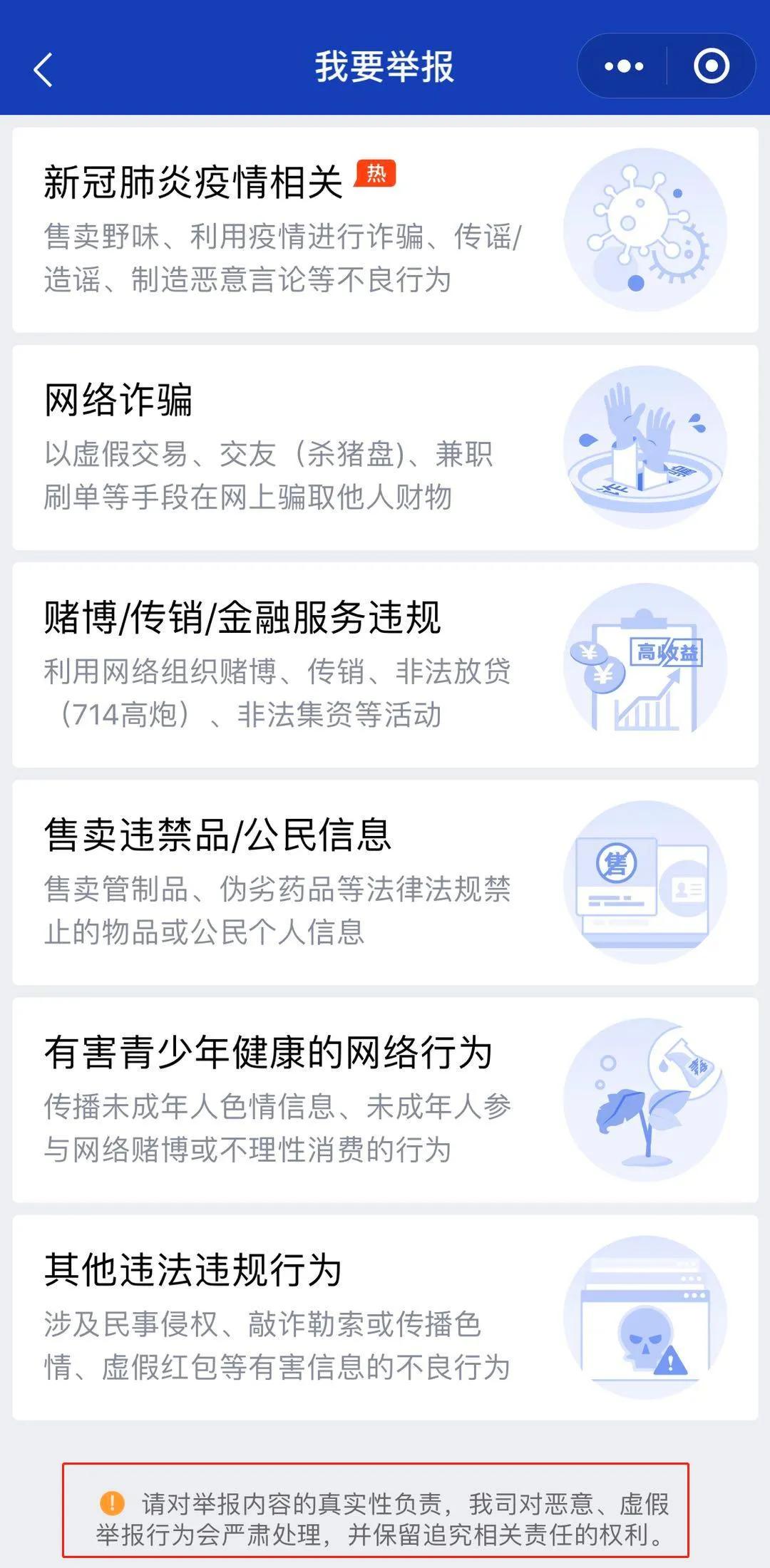Open the 新冠肺炎疫情相关 report category

[x=385, y=229]
